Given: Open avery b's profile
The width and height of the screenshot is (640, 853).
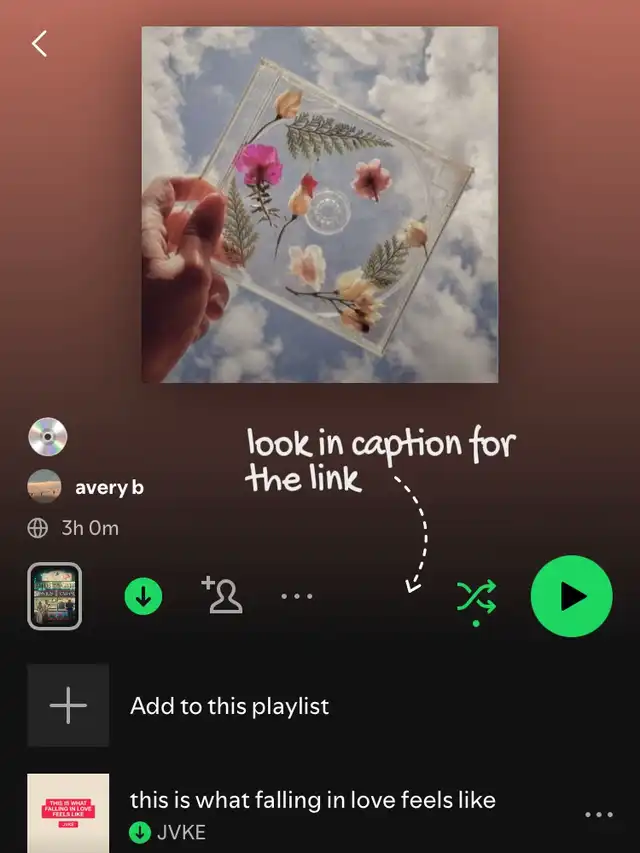Looking at the screenshot, I should click(x=85, y=486).
